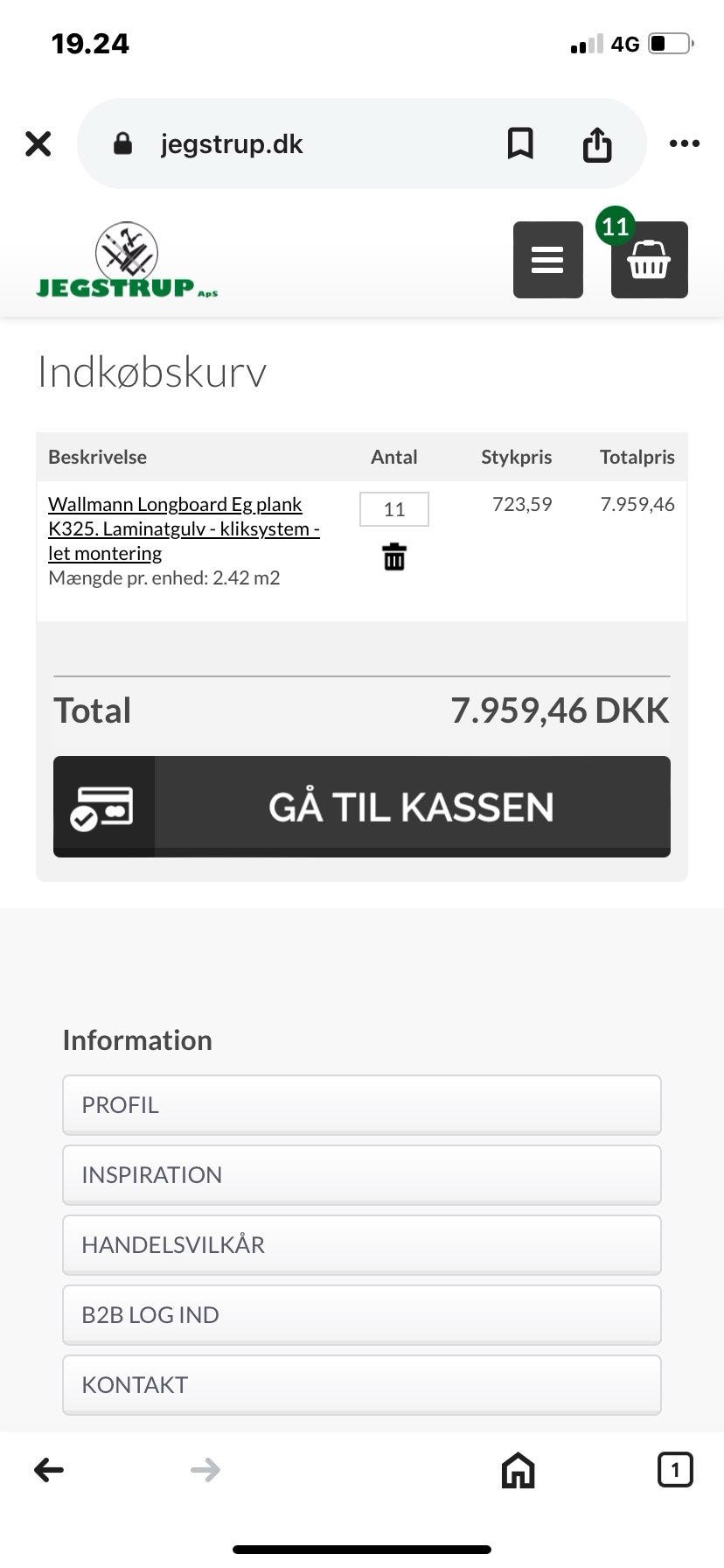
Task: Bookmark the page using the bookmark icon
Action: pos(520,143)
